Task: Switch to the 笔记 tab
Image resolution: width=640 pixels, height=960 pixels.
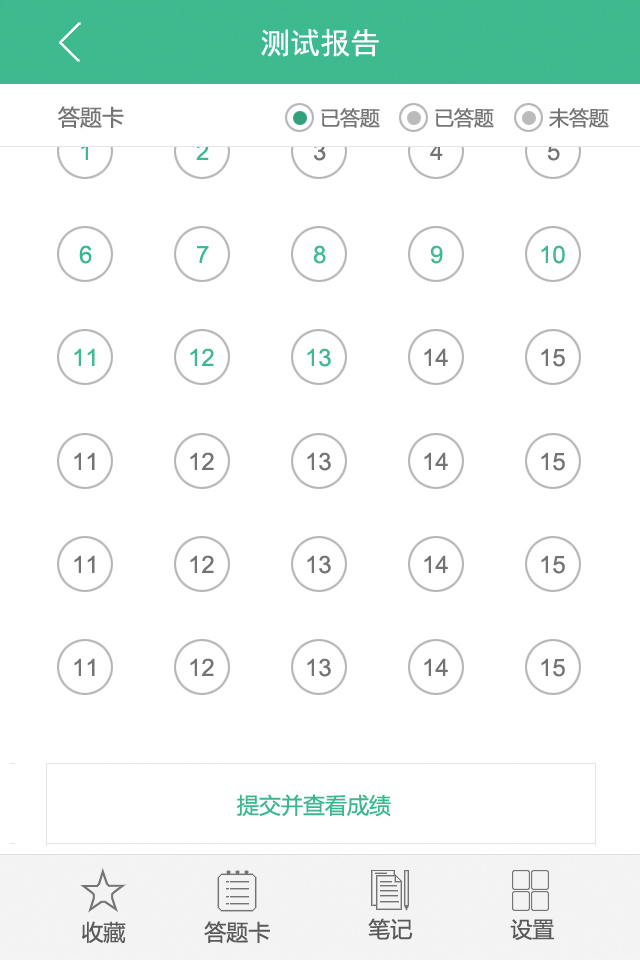Action: click(x=389, y=905)
